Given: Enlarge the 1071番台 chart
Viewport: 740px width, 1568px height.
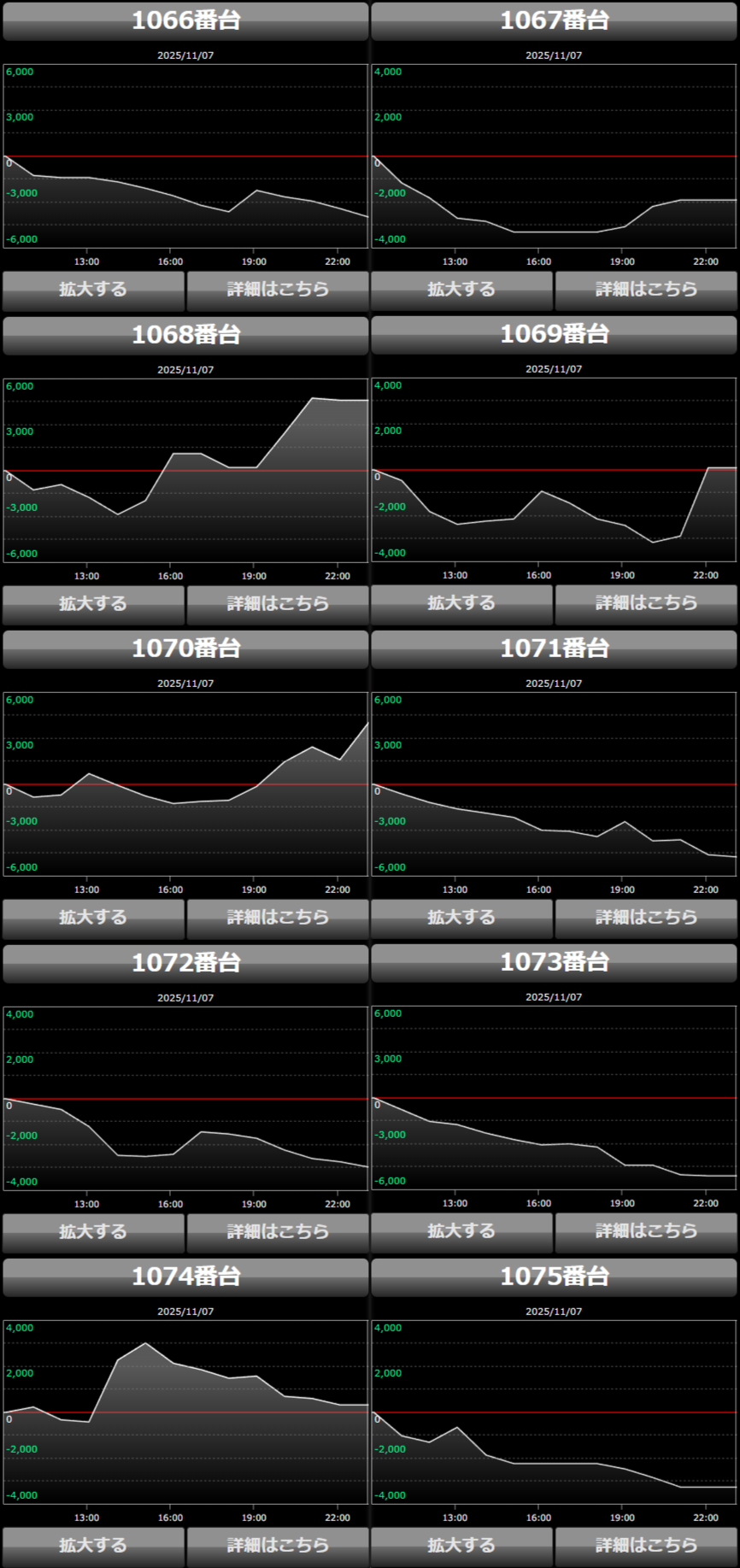Looking at the screenshot, I should (461, 918).
